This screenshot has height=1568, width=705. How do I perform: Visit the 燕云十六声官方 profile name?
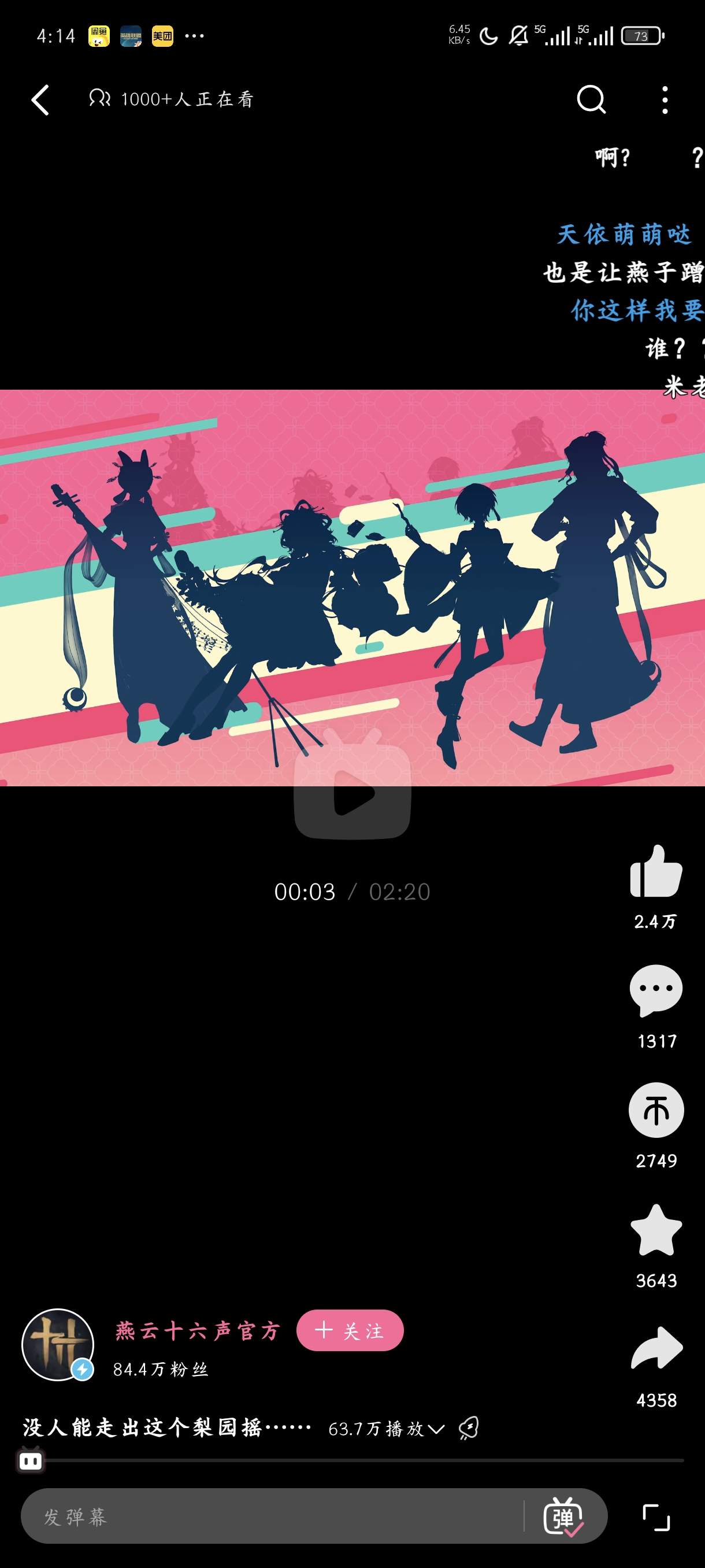tap(198, 1331)
